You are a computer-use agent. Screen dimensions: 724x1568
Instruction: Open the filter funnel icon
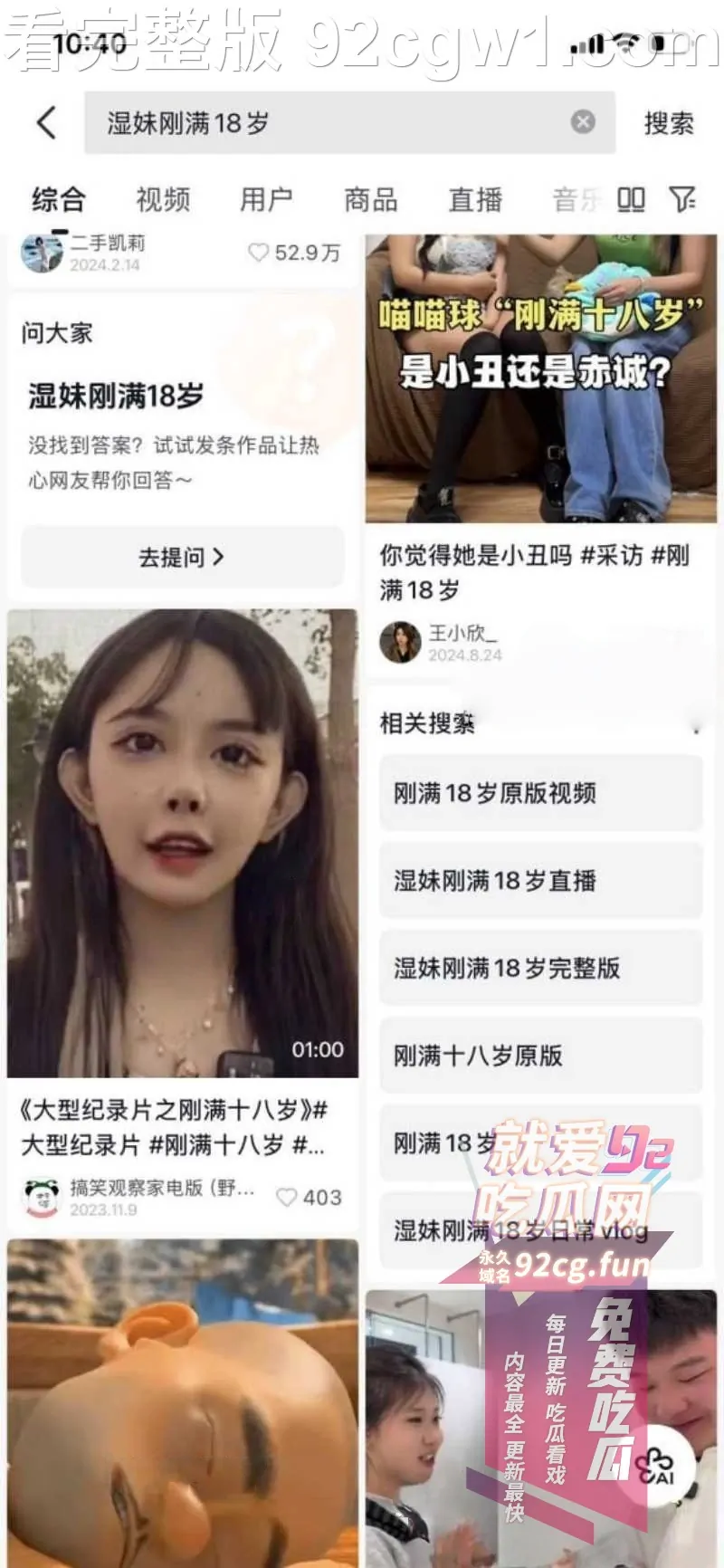coord(682,199)
